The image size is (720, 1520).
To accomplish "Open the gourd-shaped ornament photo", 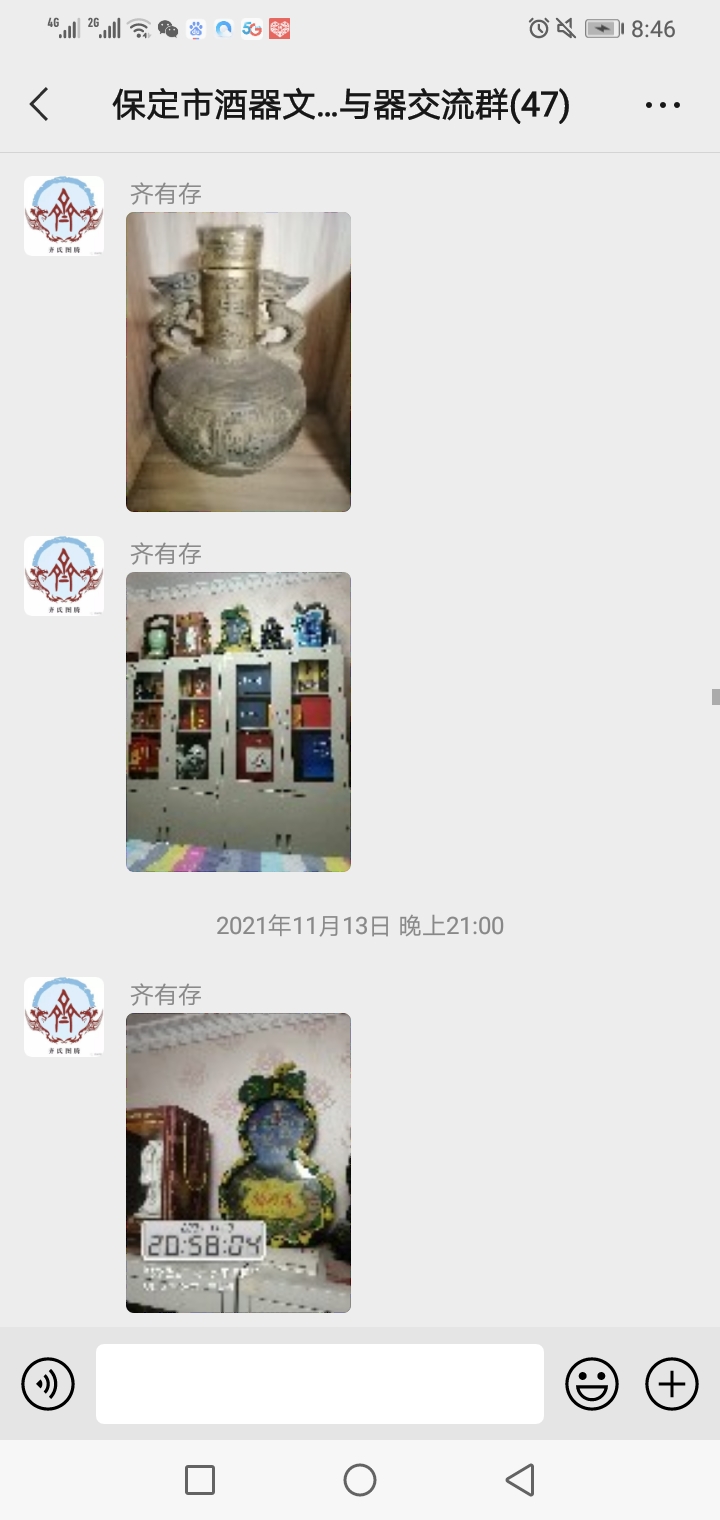I will (x=238, y=1162).
